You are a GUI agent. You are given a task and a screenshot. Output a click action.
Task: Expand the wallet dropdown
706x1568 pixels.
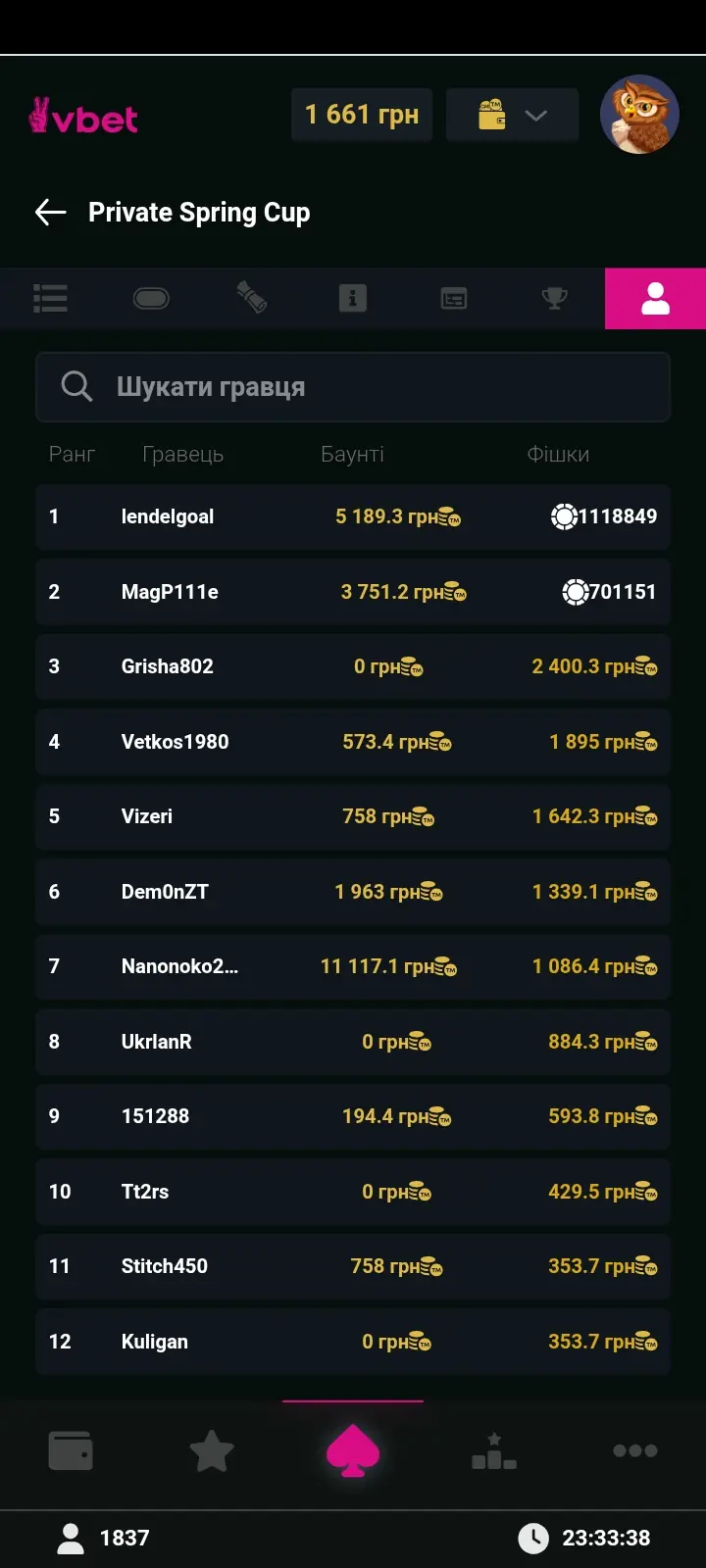(x=512, y=116)
